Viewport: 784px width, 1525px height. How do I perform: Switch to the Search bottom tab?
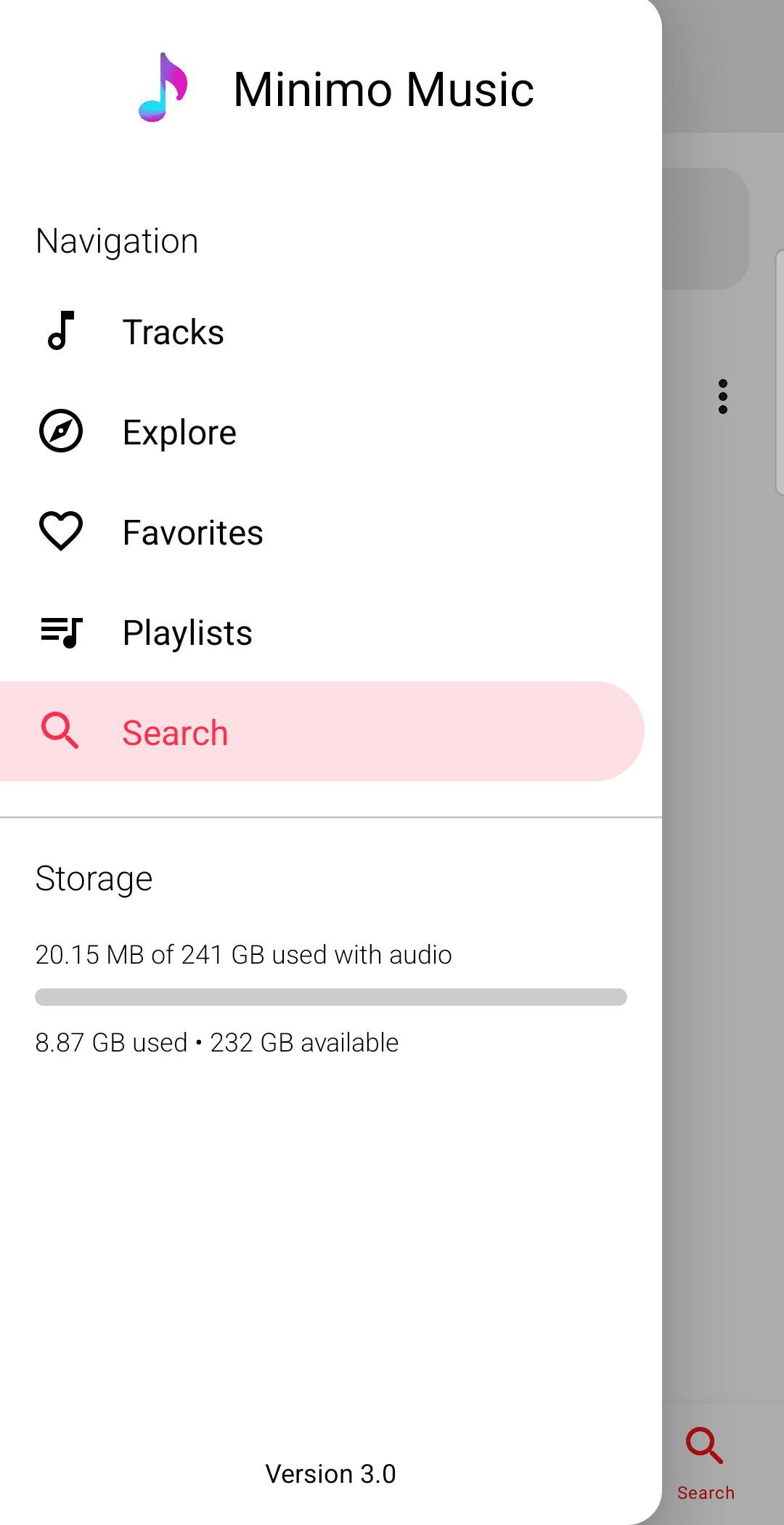point(706,1463)
